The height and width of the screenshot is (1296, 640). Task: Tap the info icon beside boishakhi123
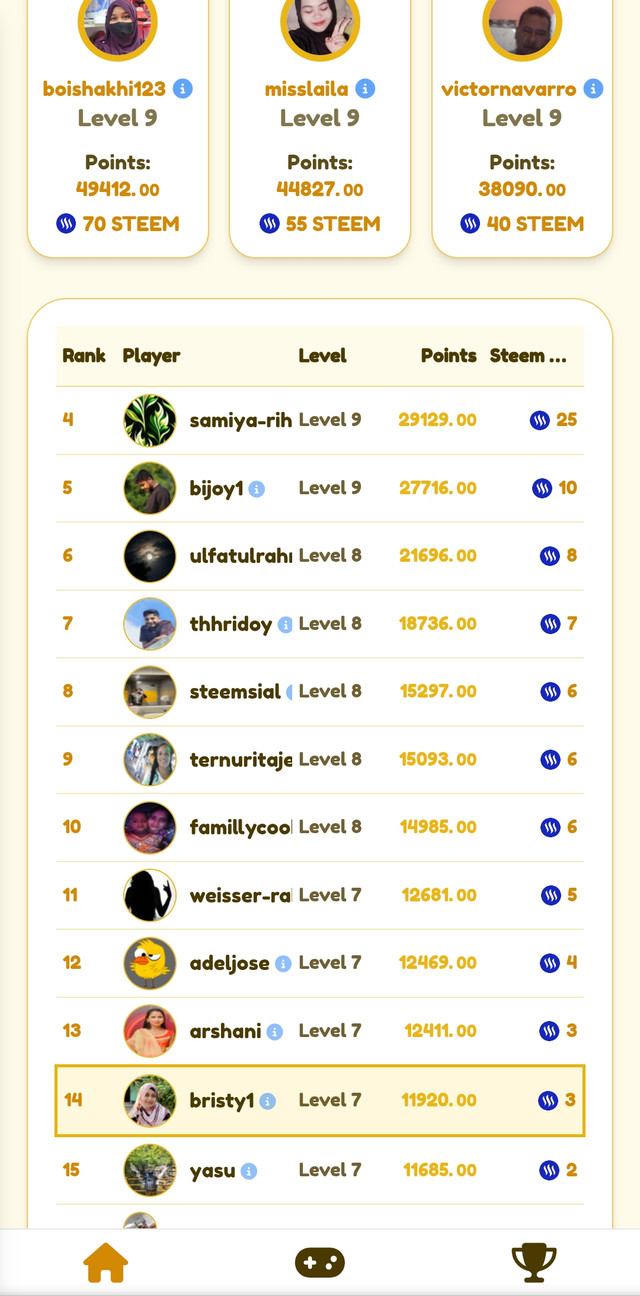(x=183, y=89)
